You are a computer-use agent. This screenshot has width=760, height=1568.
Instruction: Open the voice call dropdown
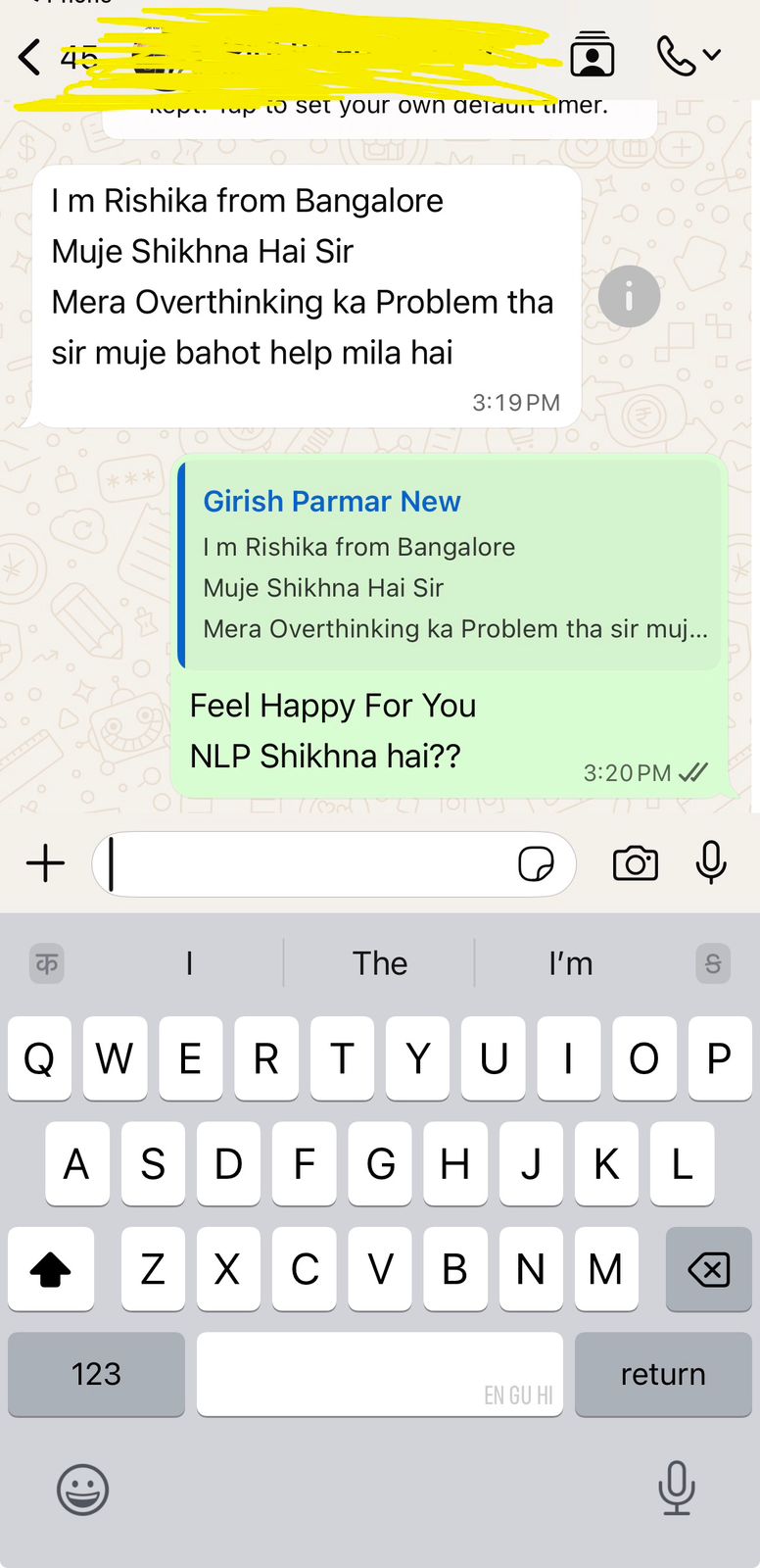pos(689,55)
